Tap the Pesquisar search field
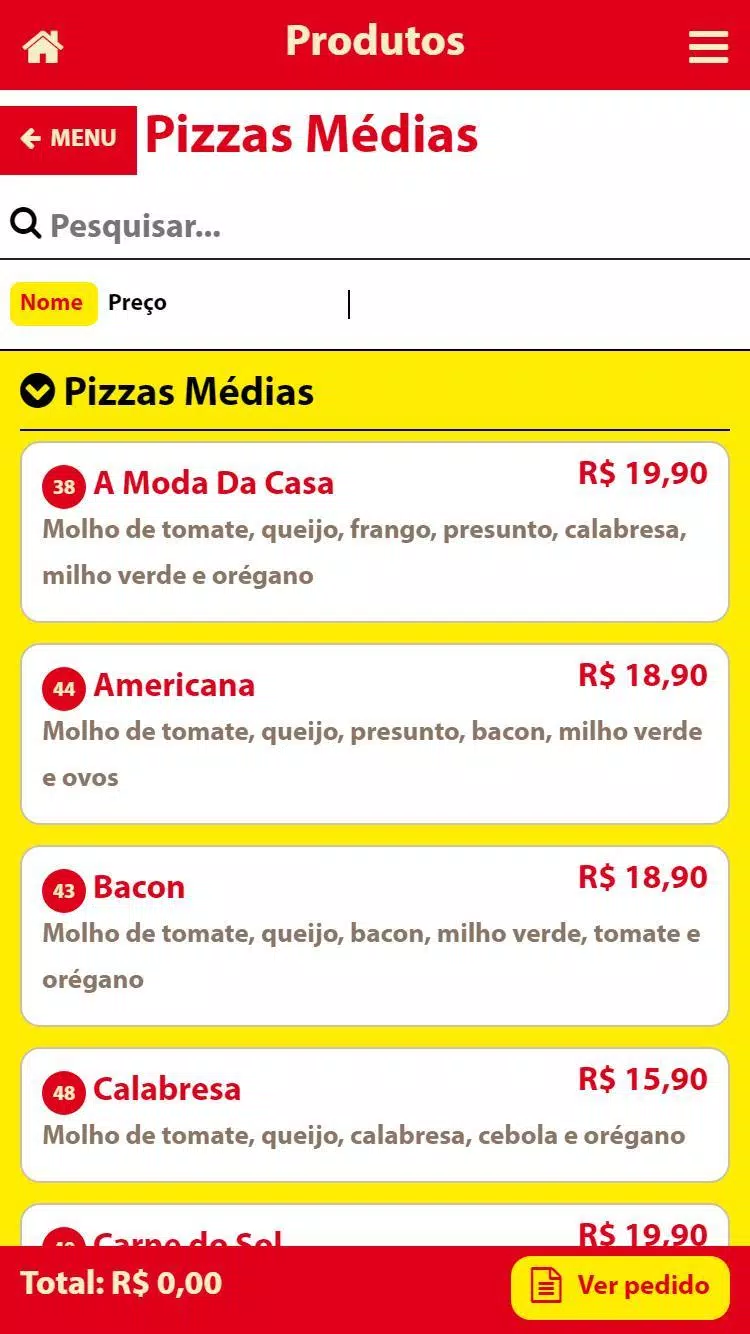Image resolution: width=750 pixels, height=1334 pixels. (x=375, y=225)
